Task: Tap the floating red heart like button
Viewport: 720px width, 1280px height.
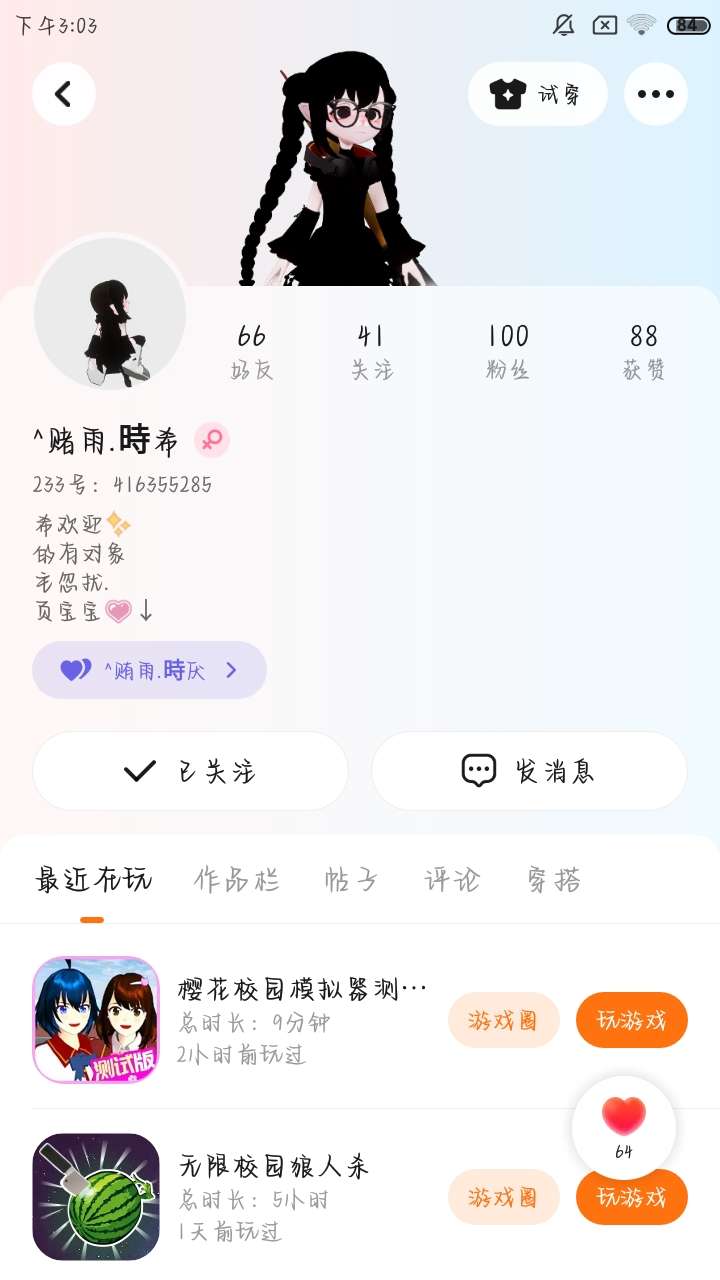Action: coord(624,1128)
